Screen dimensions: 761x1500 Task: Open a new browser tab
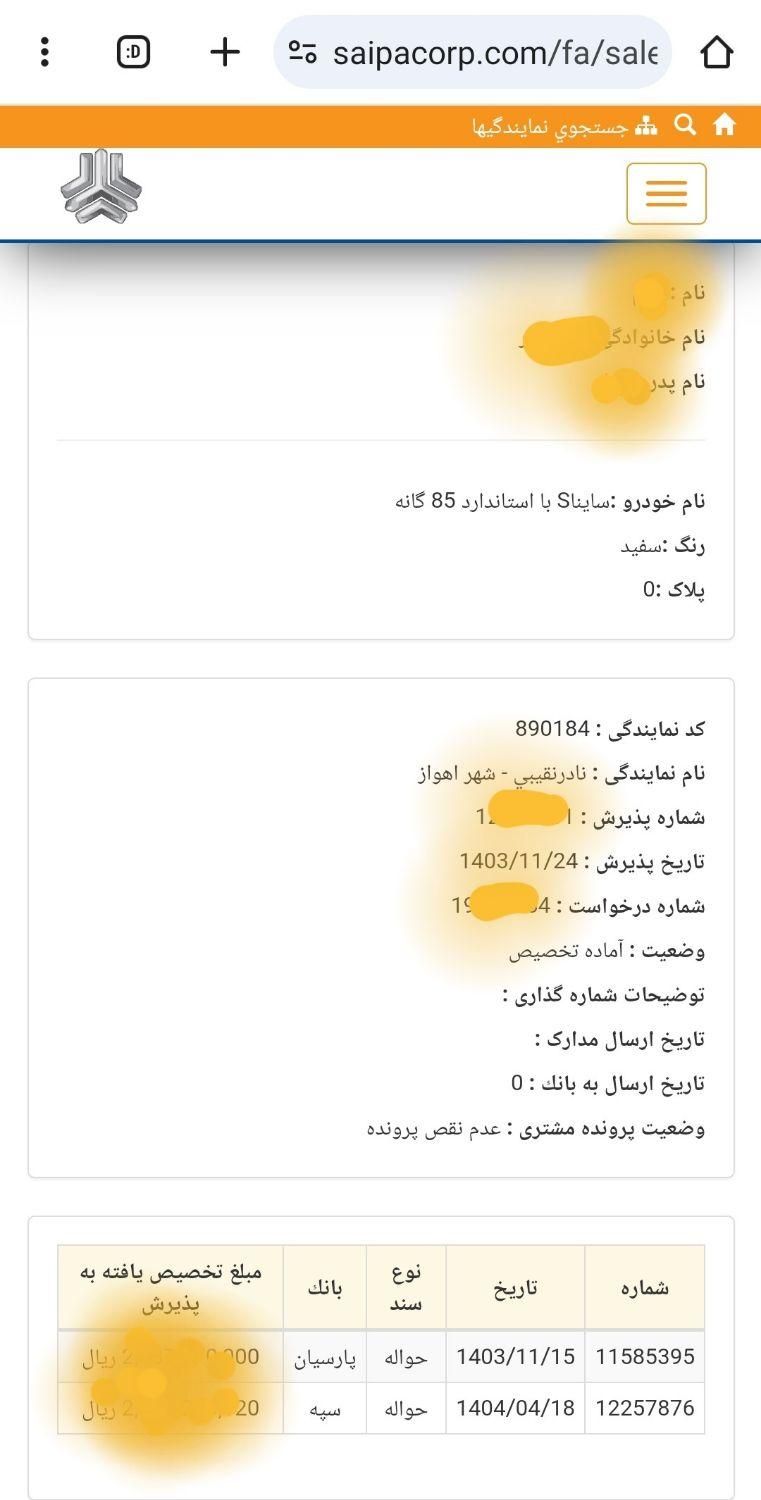225,52
